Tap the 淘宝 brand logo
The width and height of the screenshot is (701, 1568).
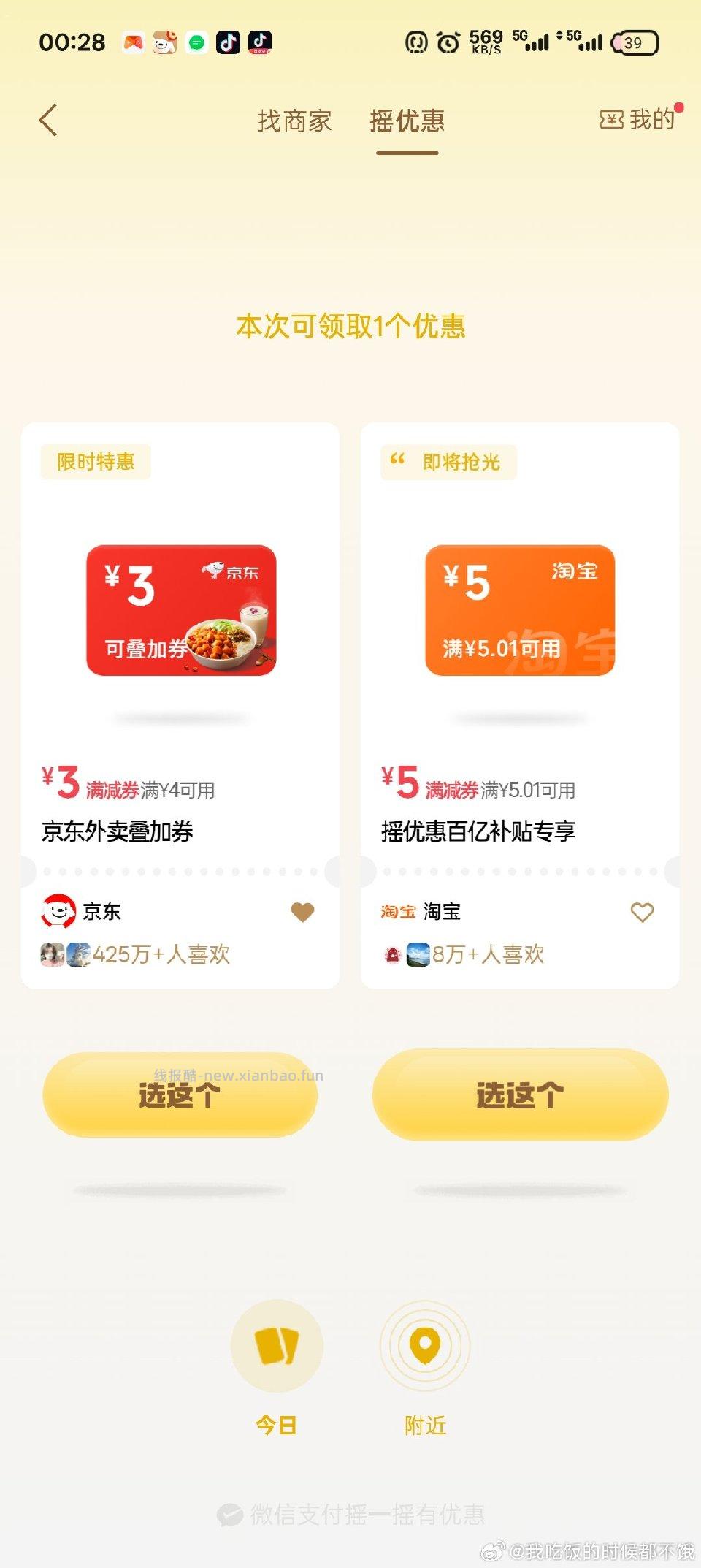click(396, 912)
